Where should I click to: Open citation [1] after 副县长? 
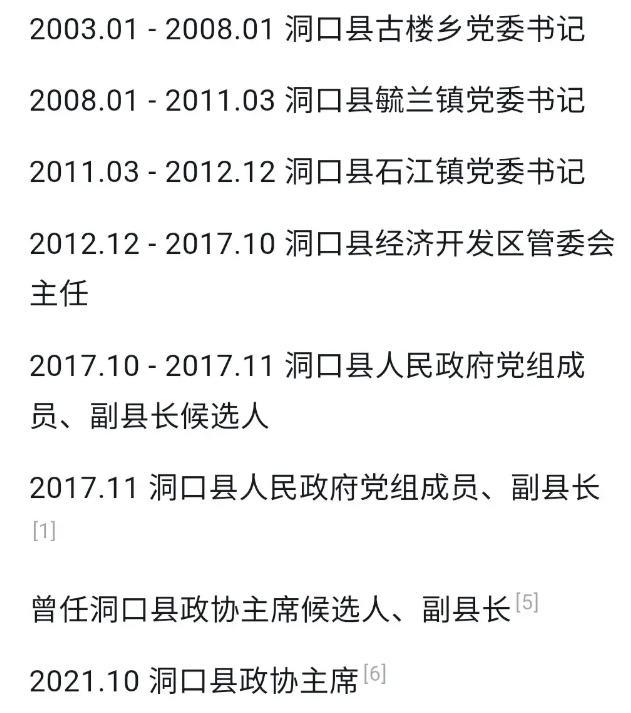(44, 530)
